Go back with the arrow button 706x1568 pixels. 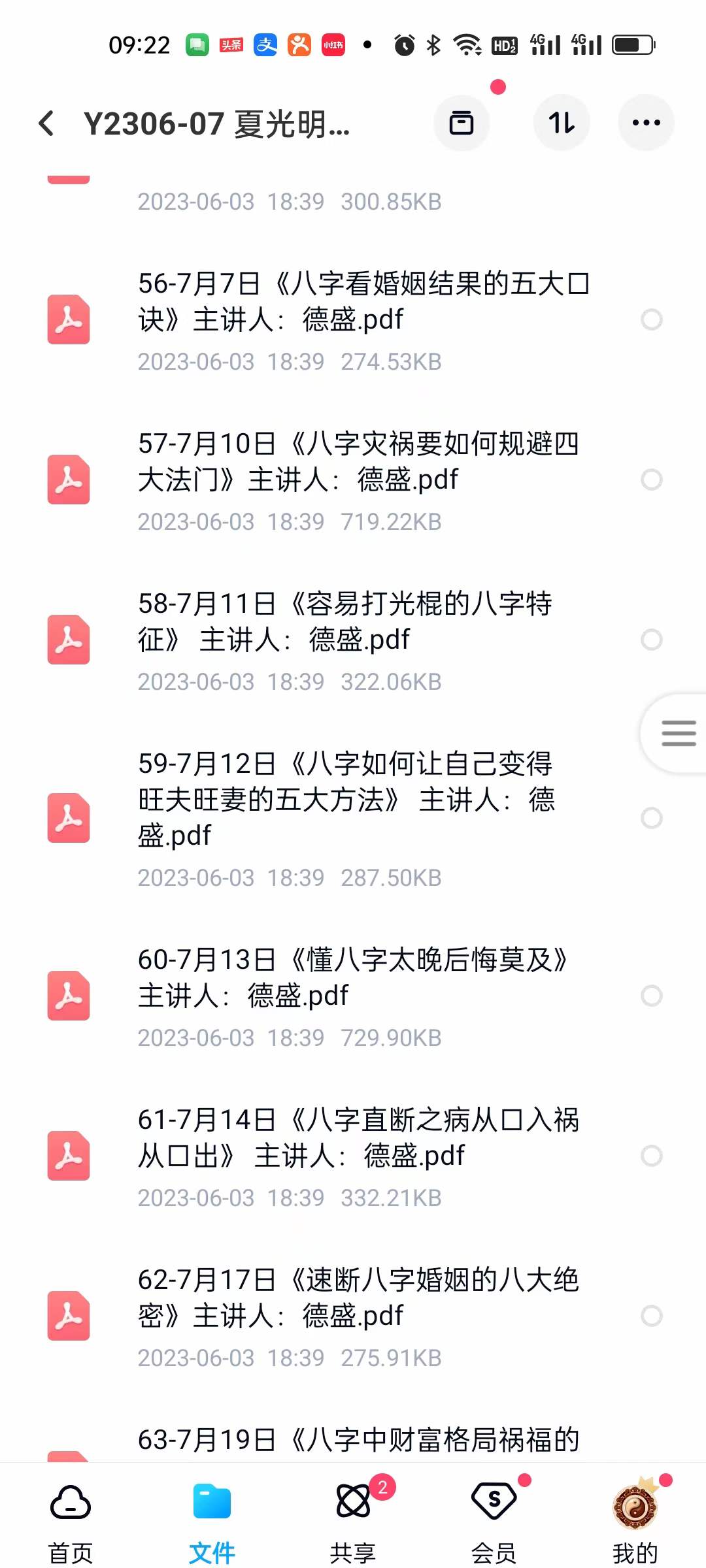[x=46, y=123]
